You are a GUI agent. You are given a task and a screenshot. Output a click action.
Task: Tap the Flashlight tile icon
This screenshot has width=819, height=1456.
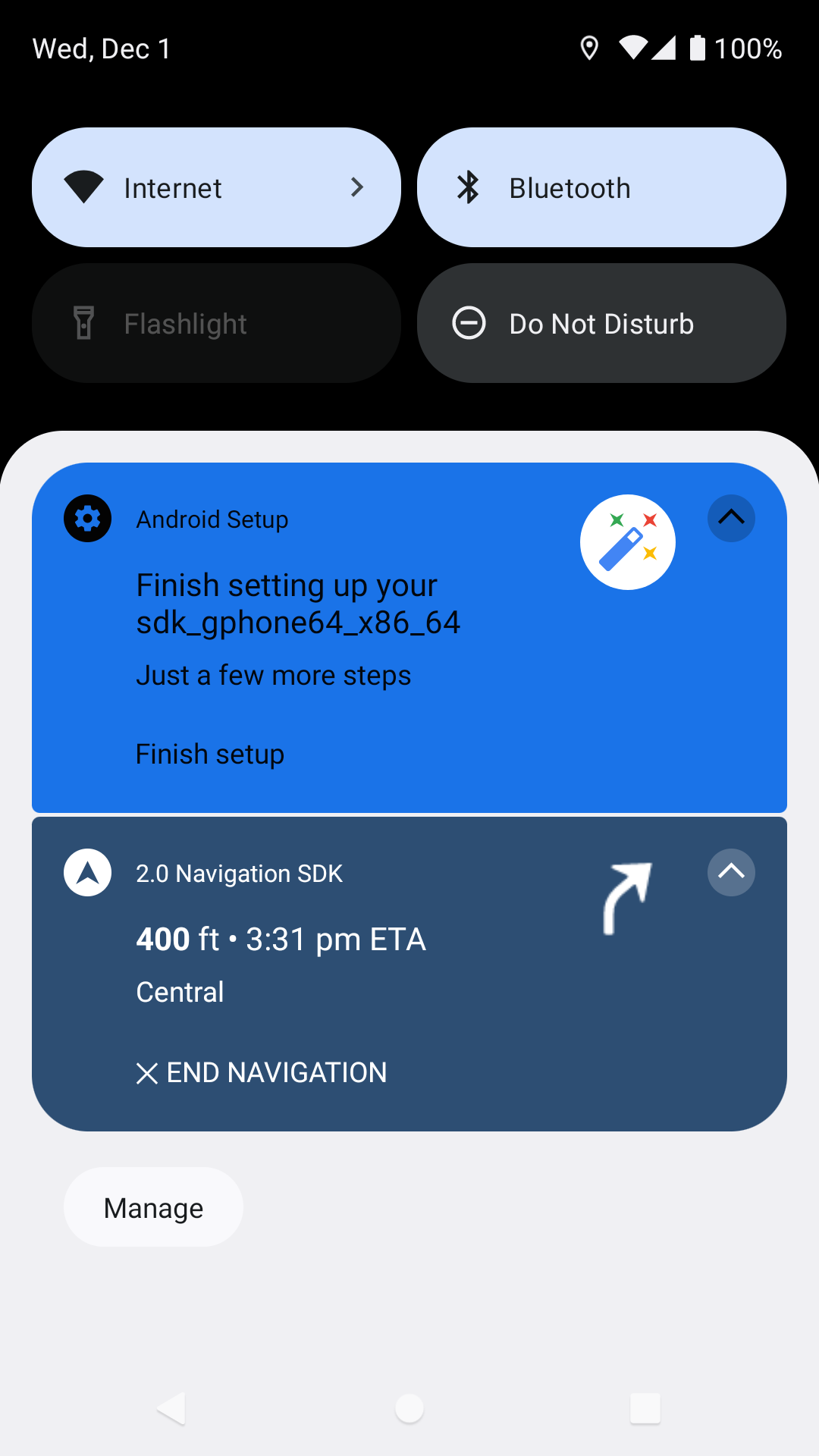pyautogui.click(x=83, y=323)
